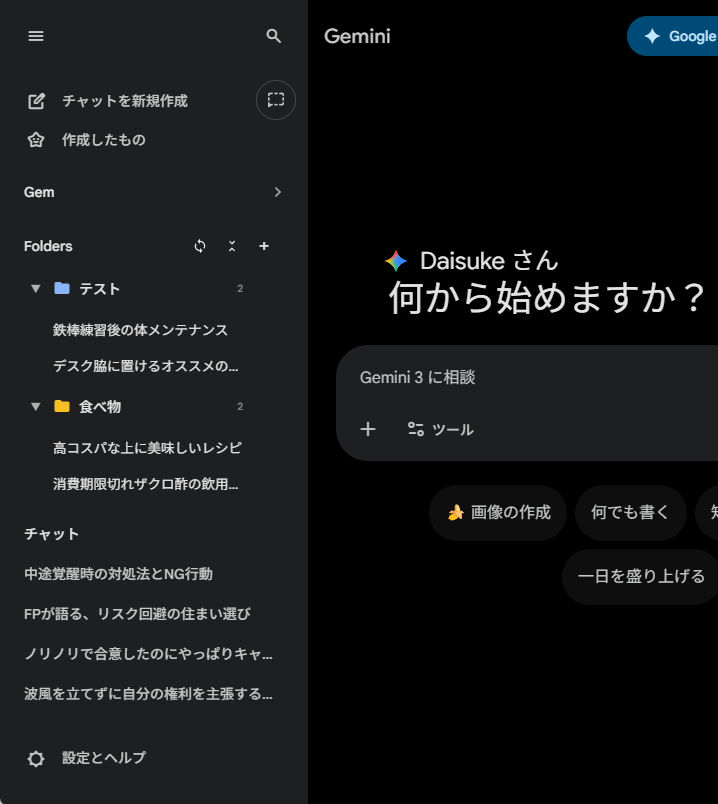The image size is (718, 804).
Task: Tap the plus attach icon in prompt box
Action: click(x=368, y=429)
